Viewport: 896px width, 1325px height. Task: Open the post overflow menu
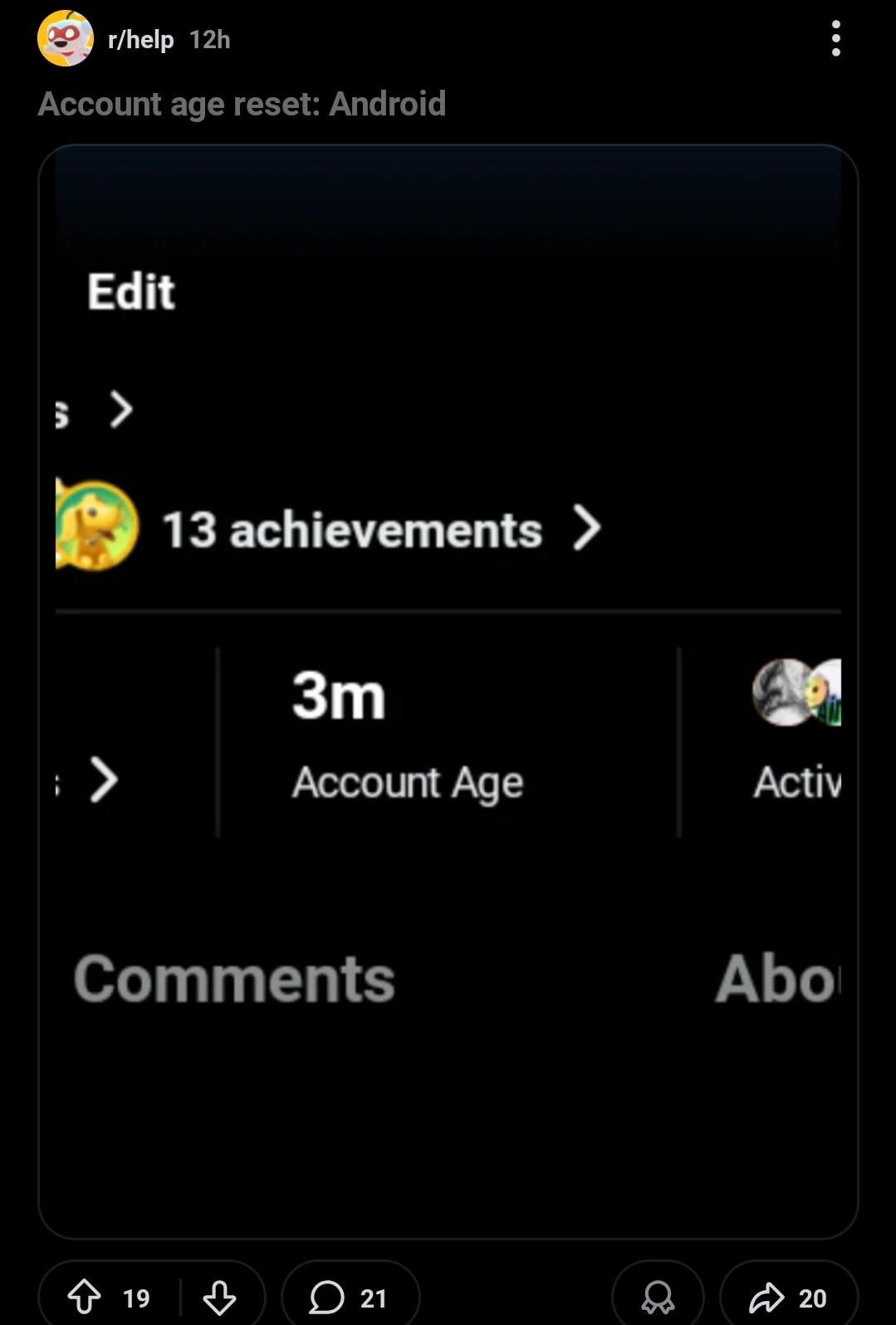835,39
